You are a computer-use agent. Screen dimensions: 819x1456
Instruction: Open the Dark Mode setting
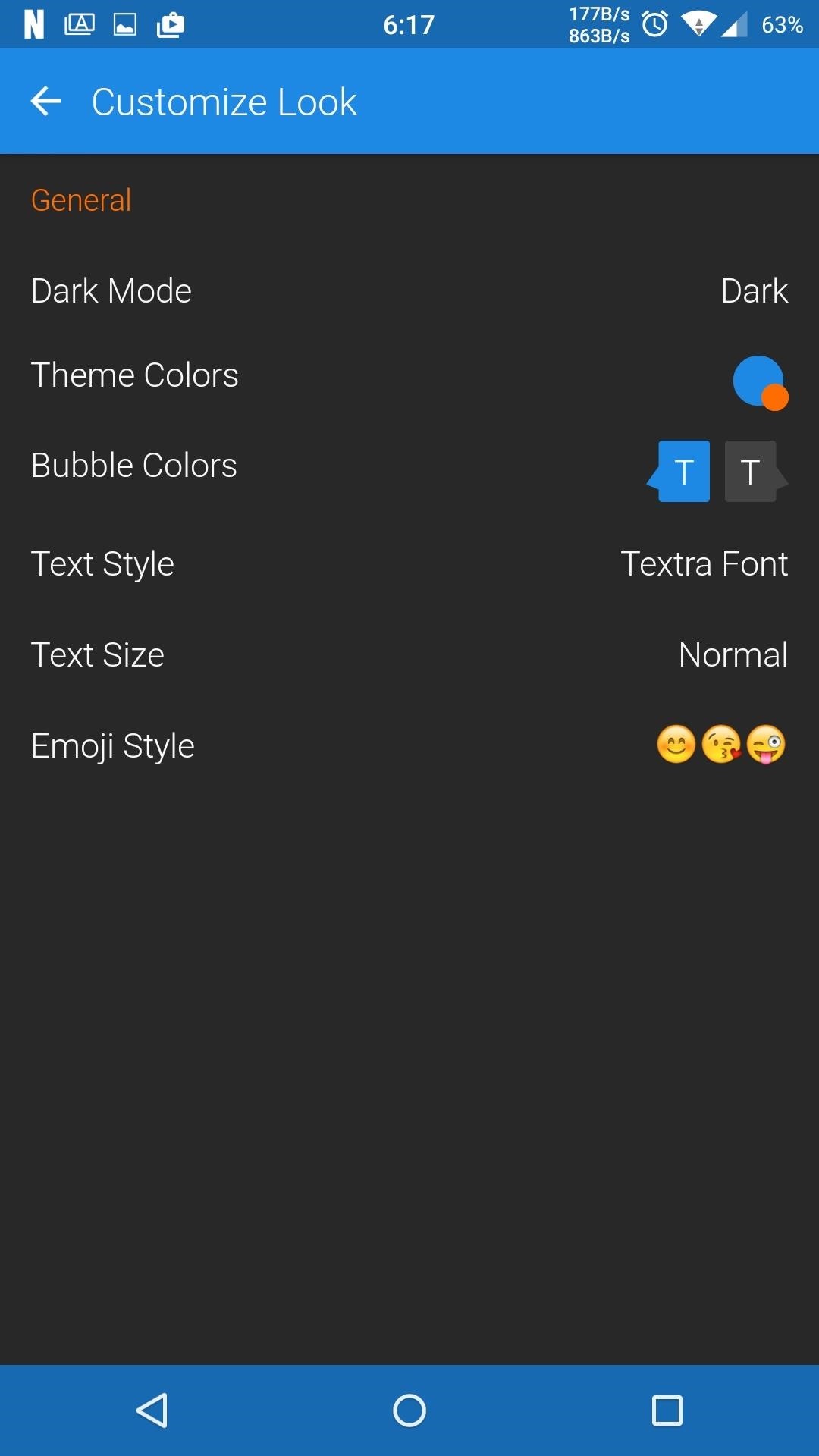coord(409,290)
